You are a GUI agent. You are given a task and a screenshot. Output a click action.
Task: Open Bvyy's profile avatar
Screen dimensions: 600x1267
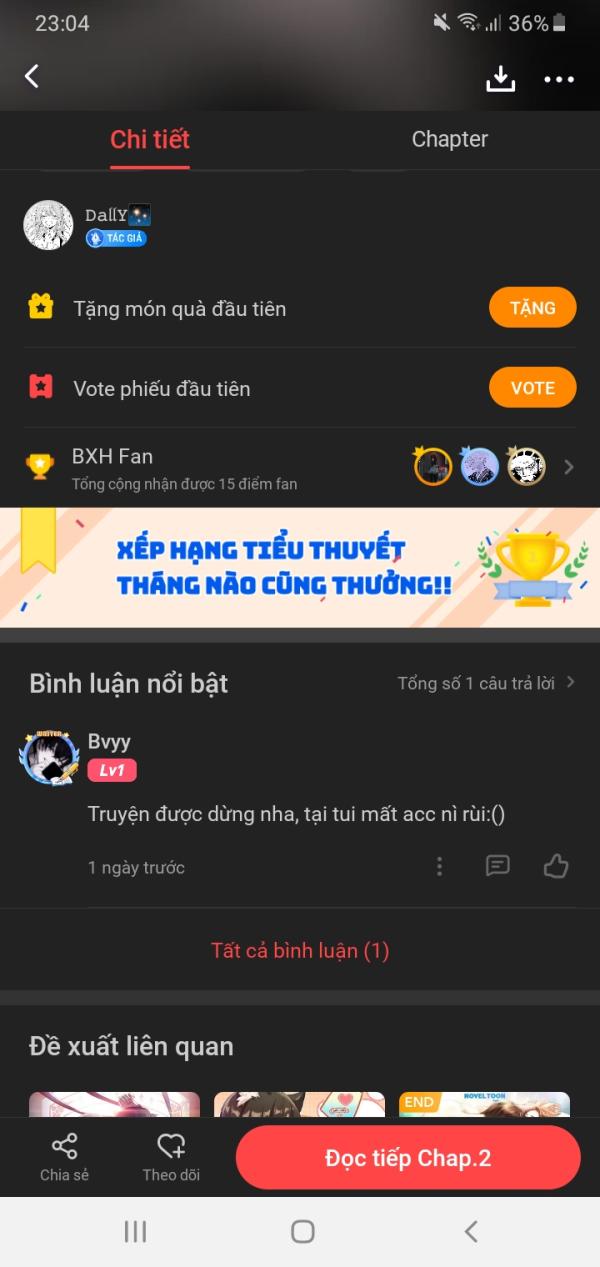(x=49, y=757)
